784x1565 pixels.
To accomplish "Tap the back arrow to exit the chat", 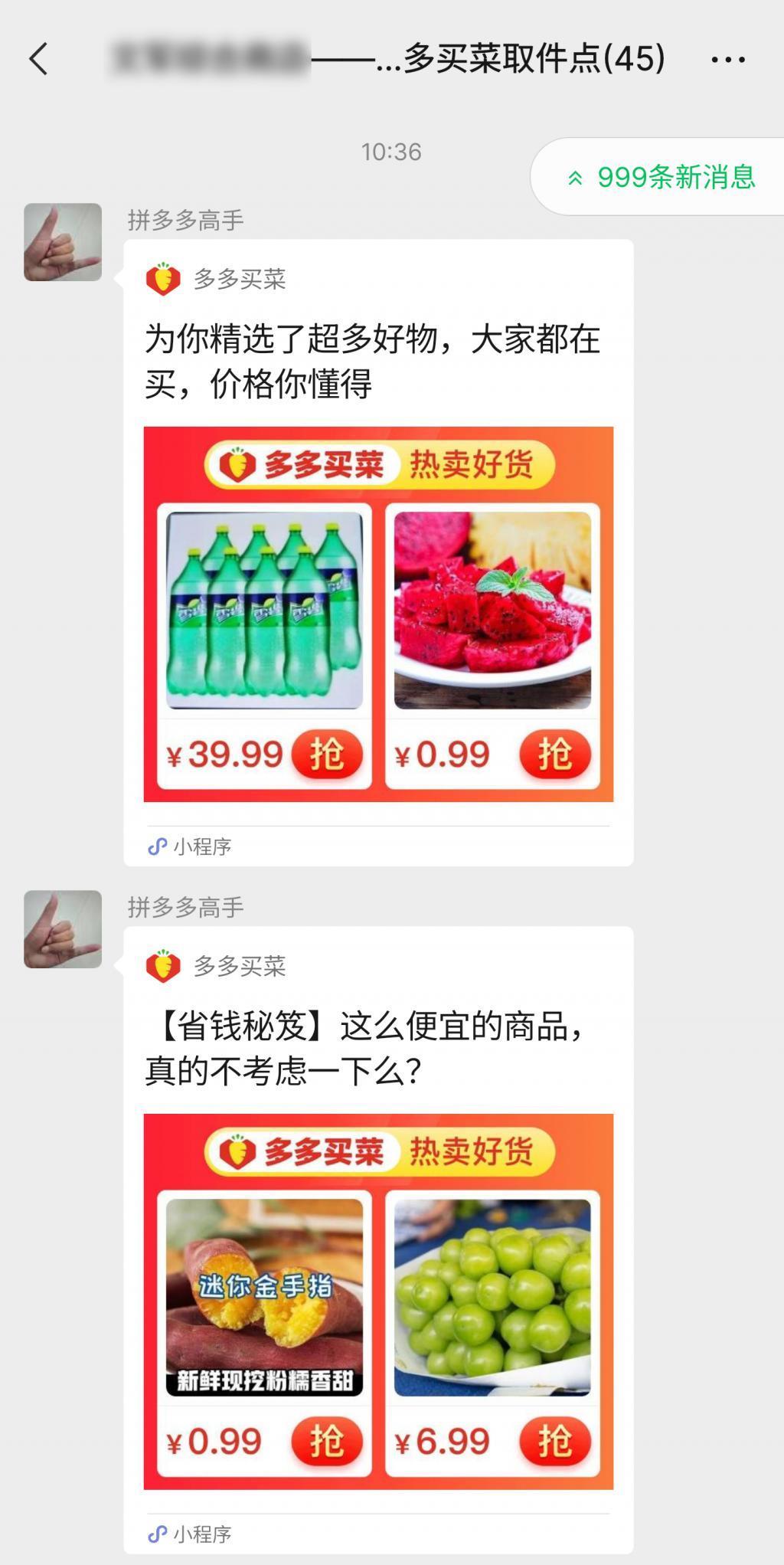I will pyautogui.click(x=38, y=58).
